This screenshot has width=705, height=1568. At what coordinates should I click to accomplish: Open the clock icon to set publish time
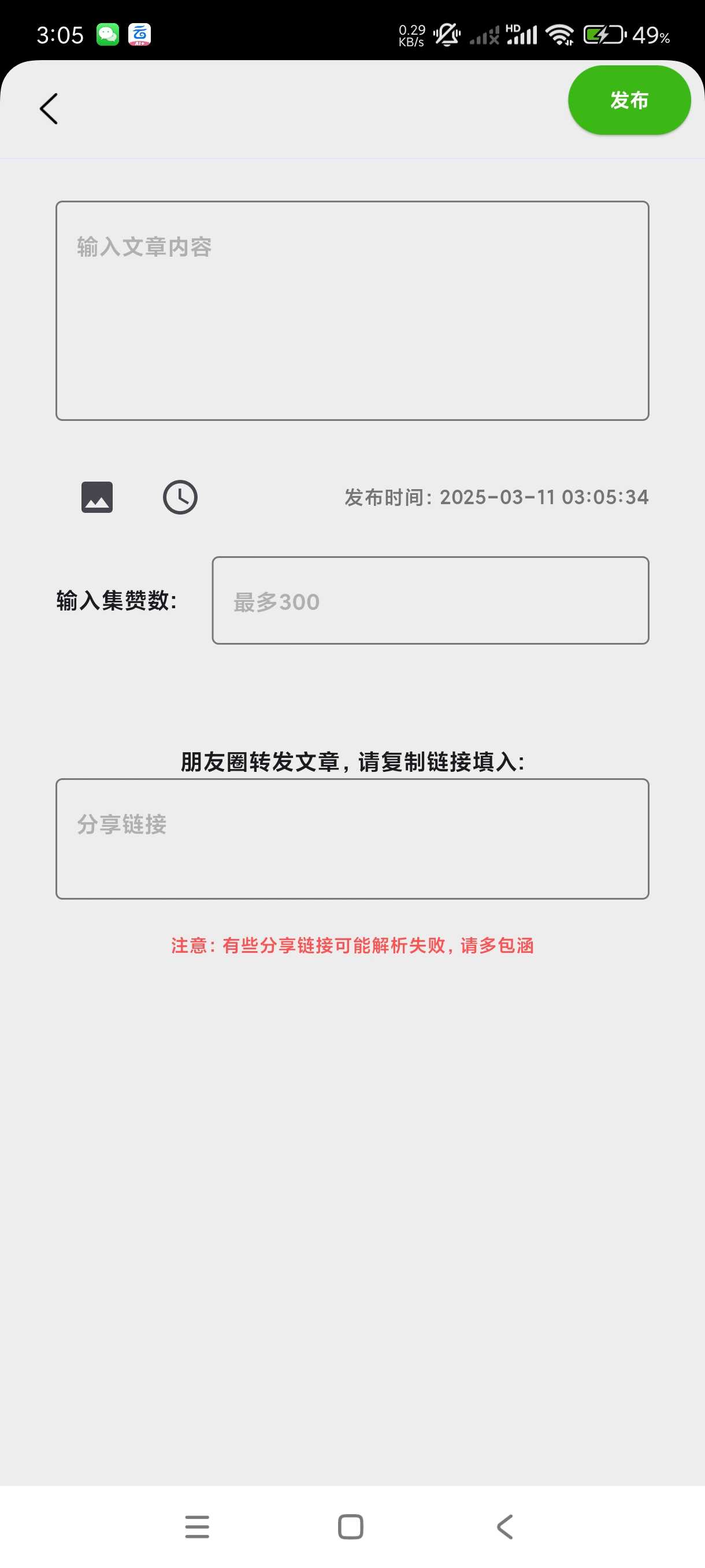point(180,497)
